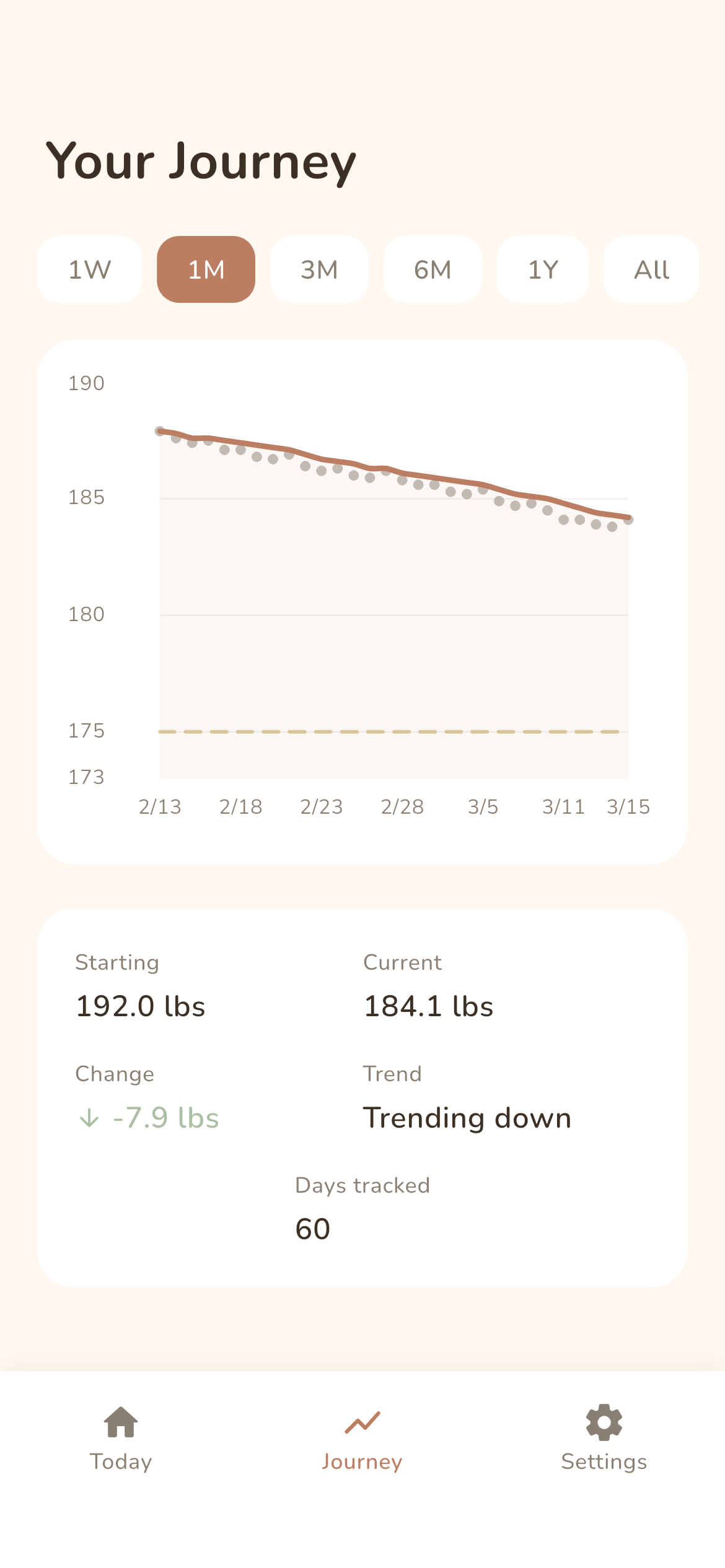Select the 6M range filter

(432, 269)
